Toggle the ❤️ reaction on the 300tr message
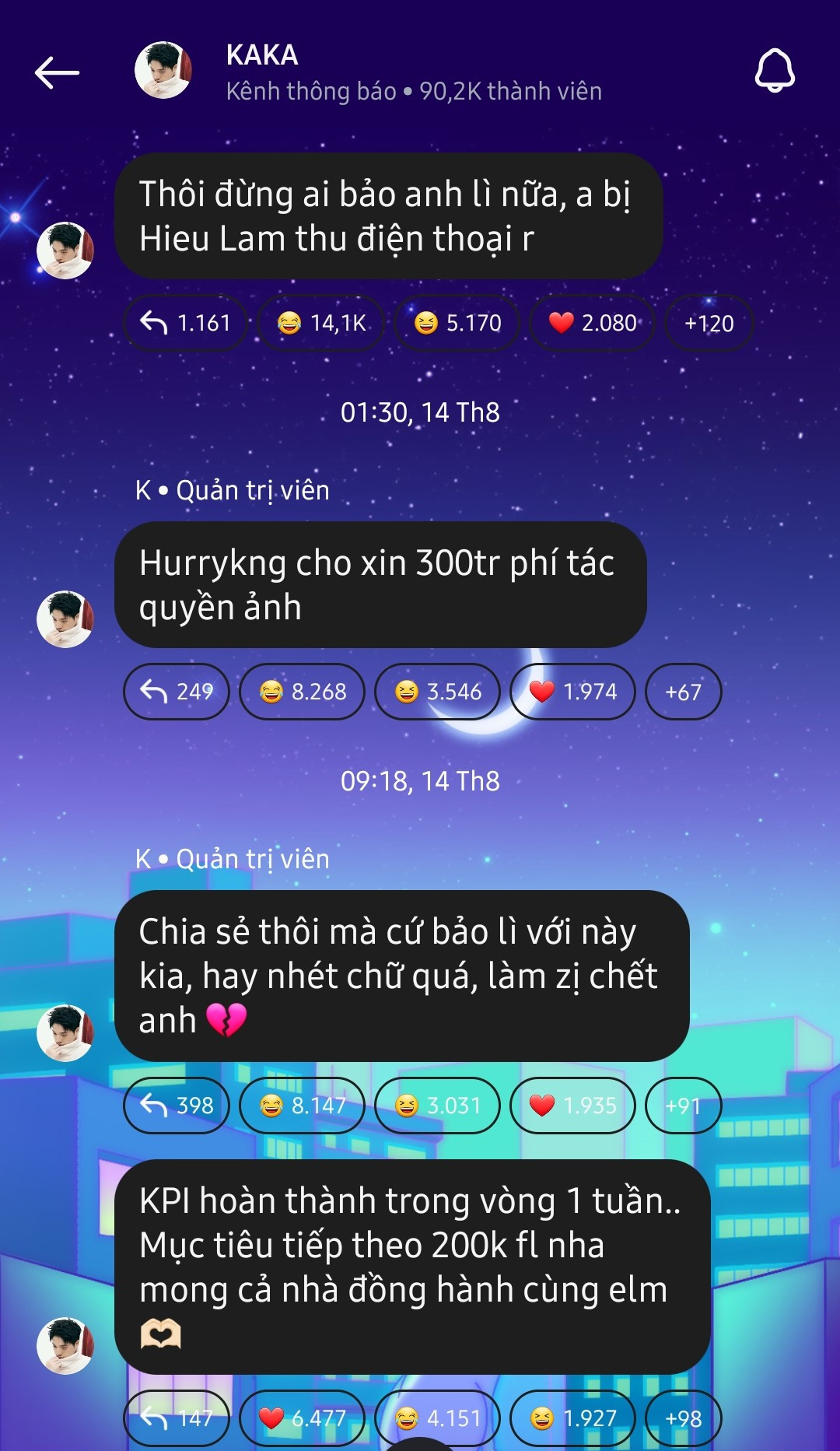 point(572,690)
